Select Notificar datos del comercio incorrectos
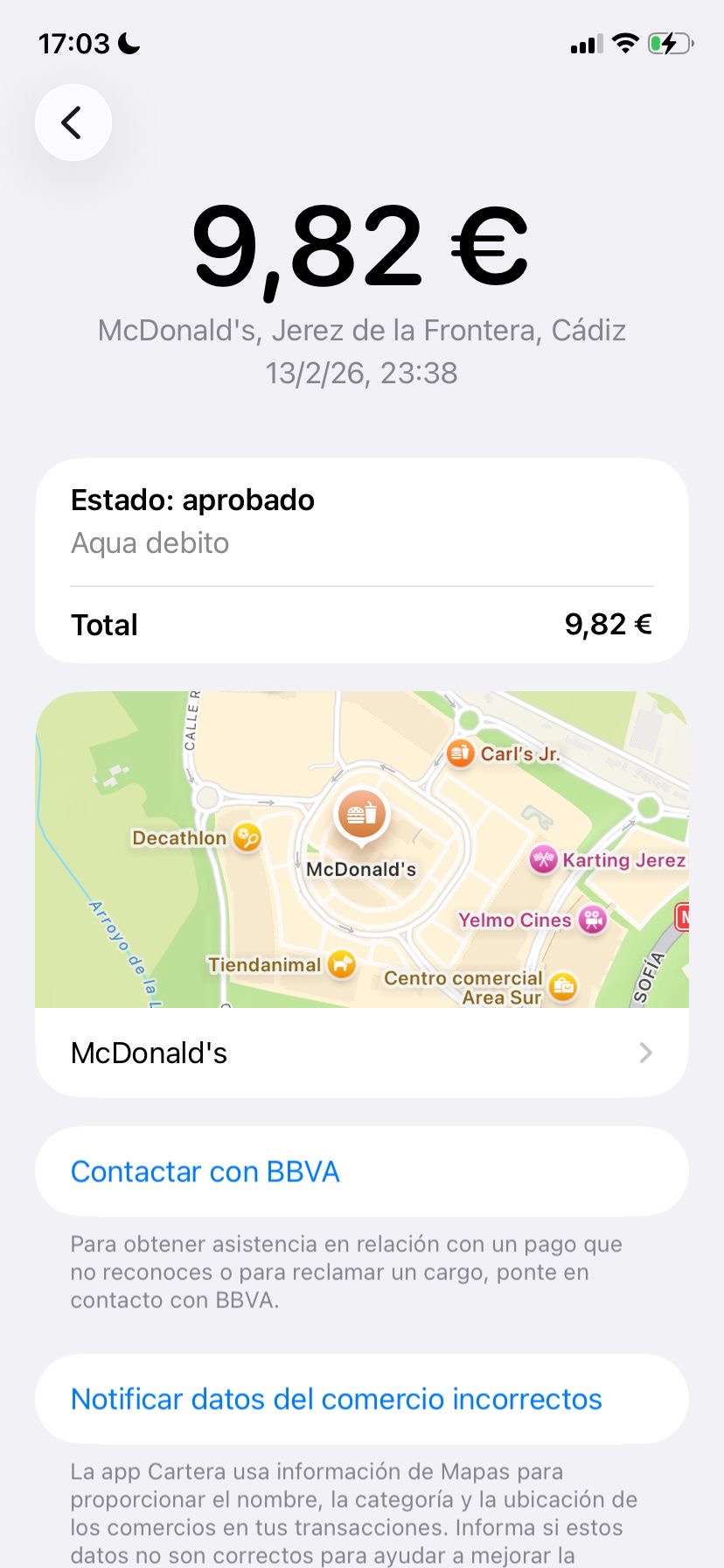The height and width of the screenshot is (1568, 724). pyautogui.click(x=336, y=1399)
